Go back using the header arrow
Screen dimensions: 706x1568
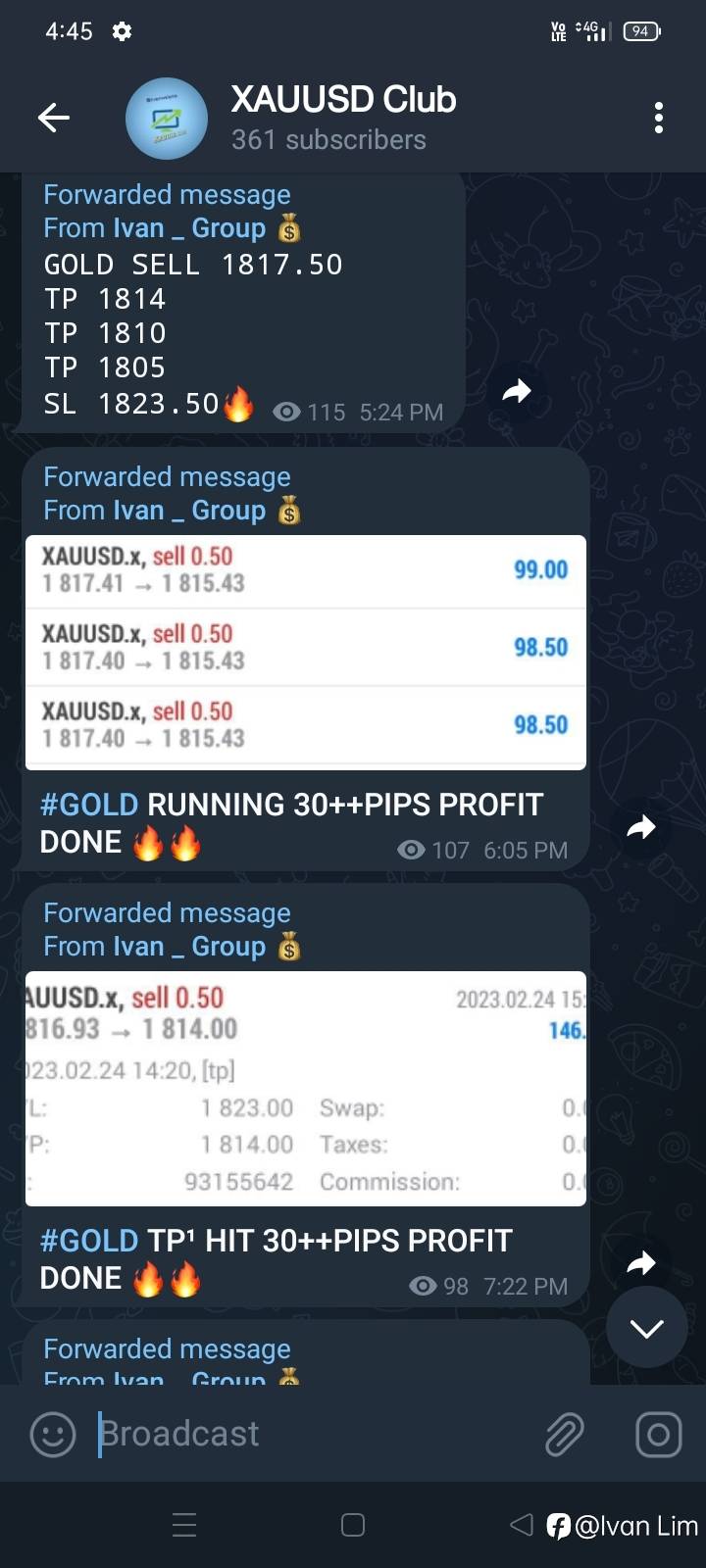click(x=54, y=118)
